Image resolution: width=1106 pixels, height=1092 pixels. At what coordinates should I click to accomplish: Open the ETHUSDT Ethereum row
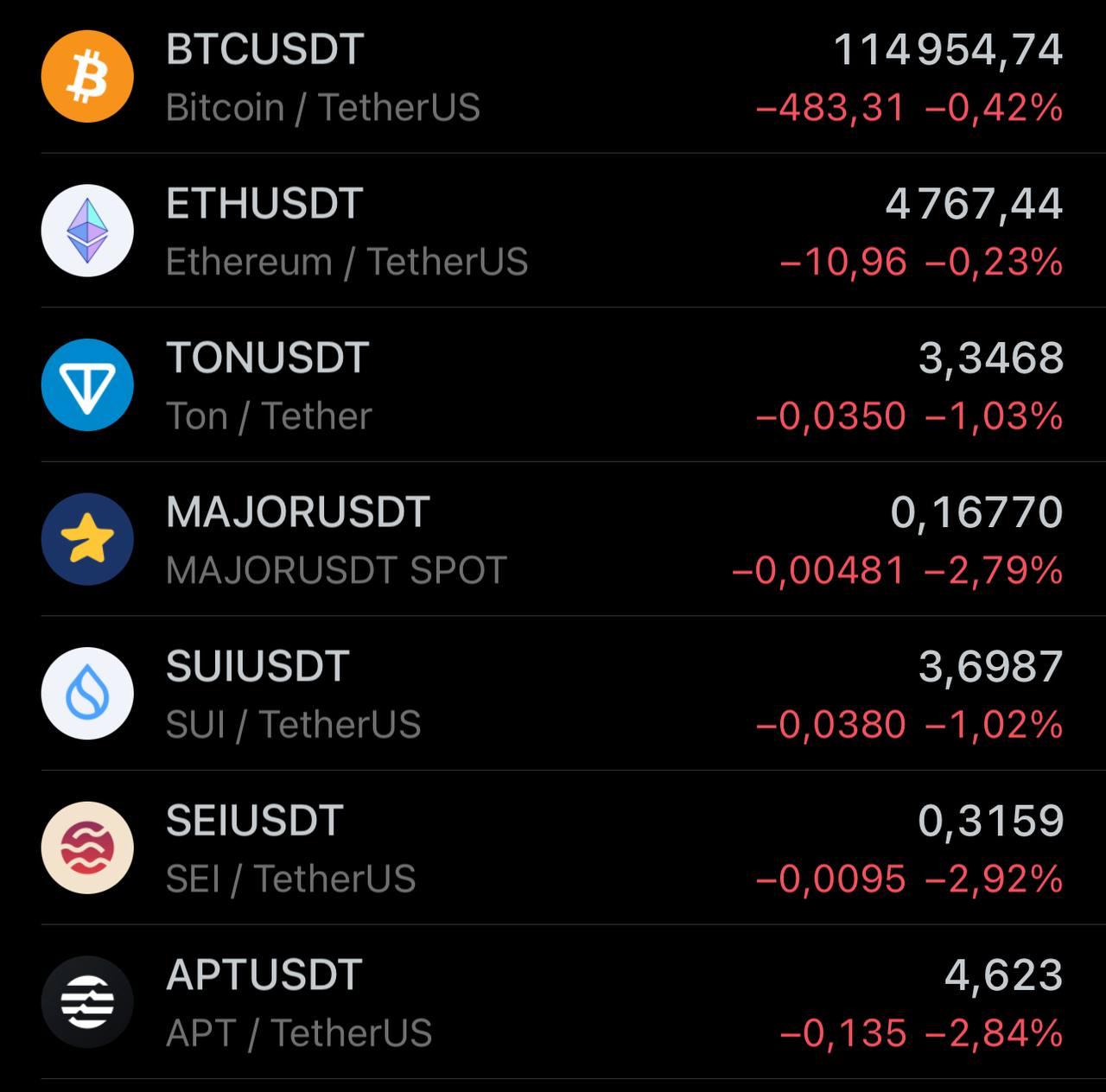point(553,231)
